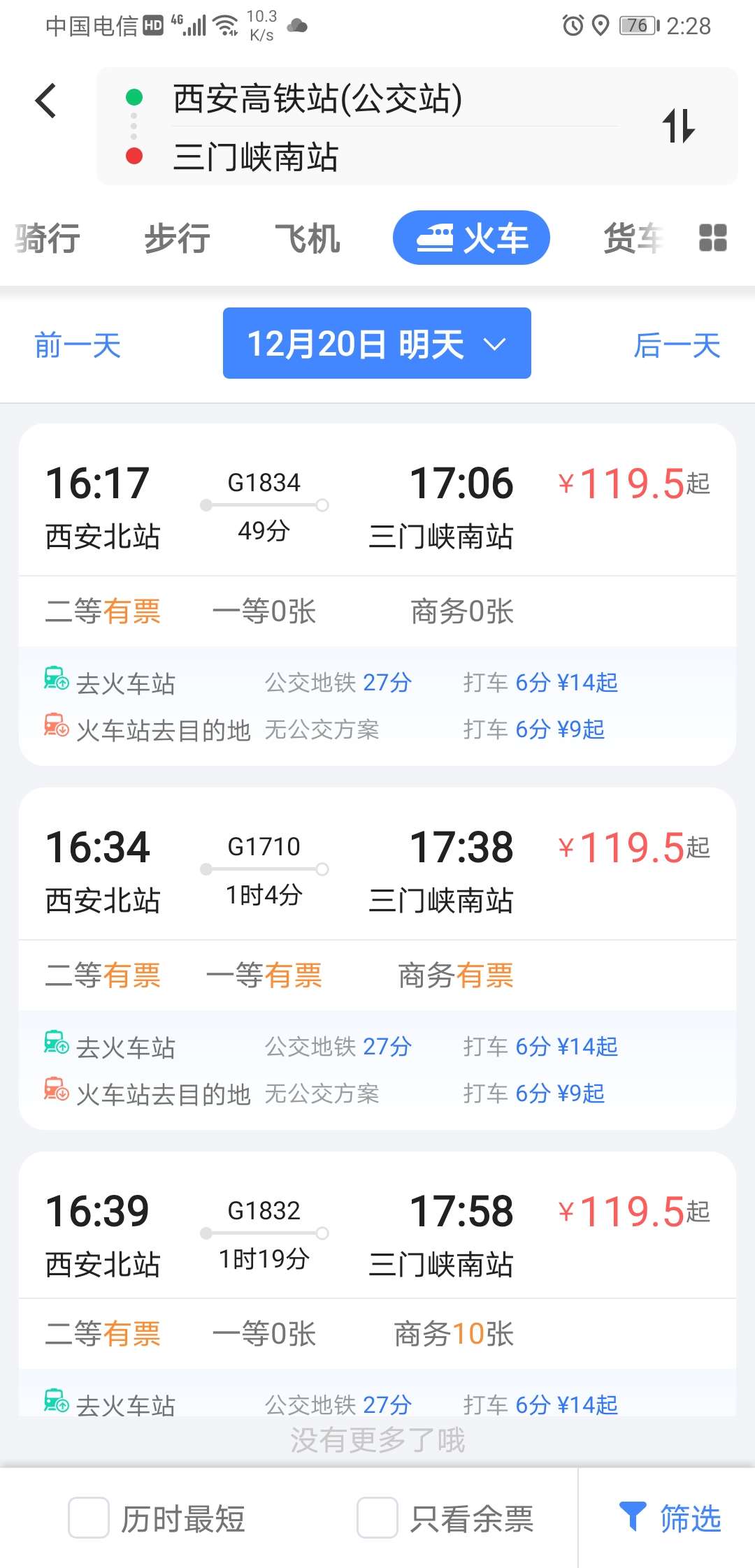Tap the back arrow to return
The height and width of the screenshot is (1568, 755).
click(x=46, y=100)
